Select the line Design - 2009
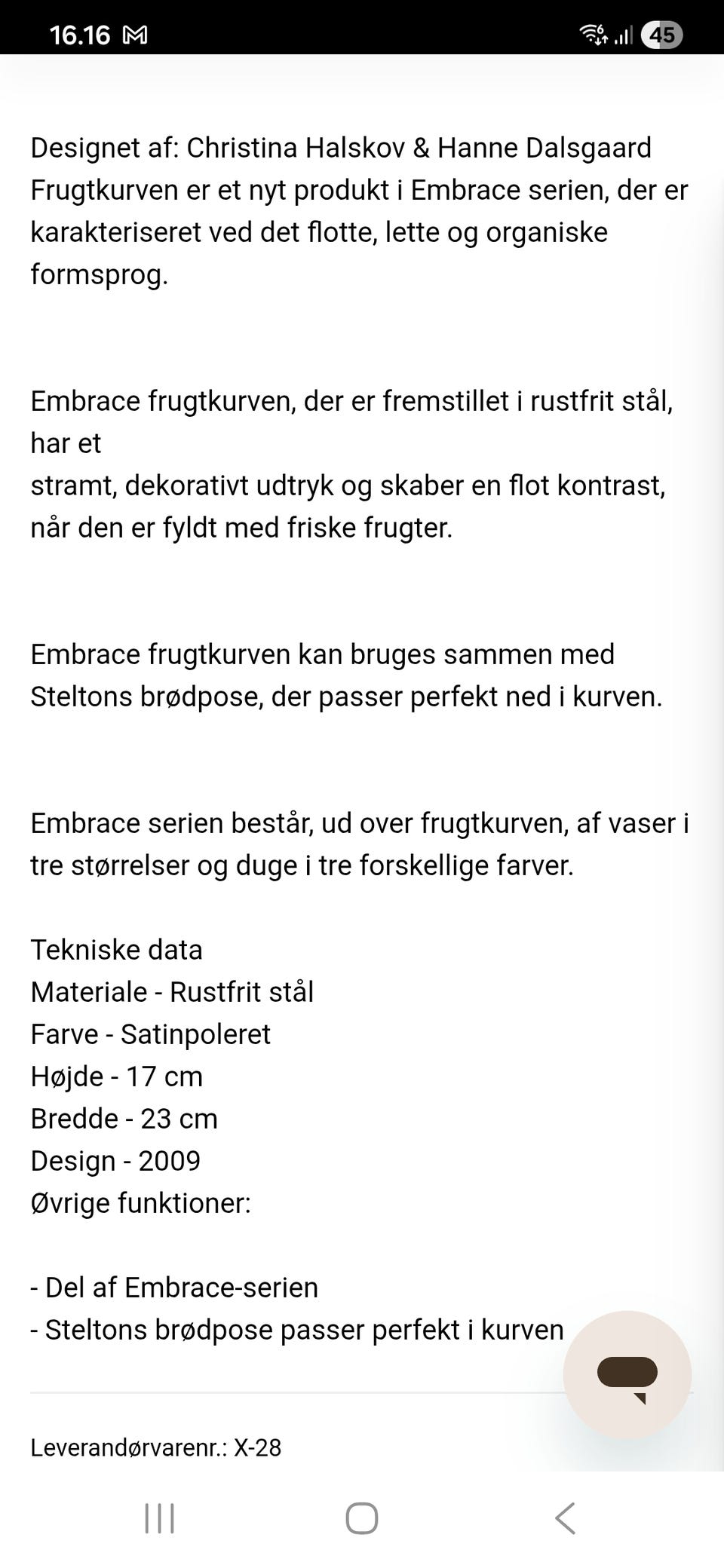Image resolution: width=724 pixels, height=1568 pixels. 115,1161
